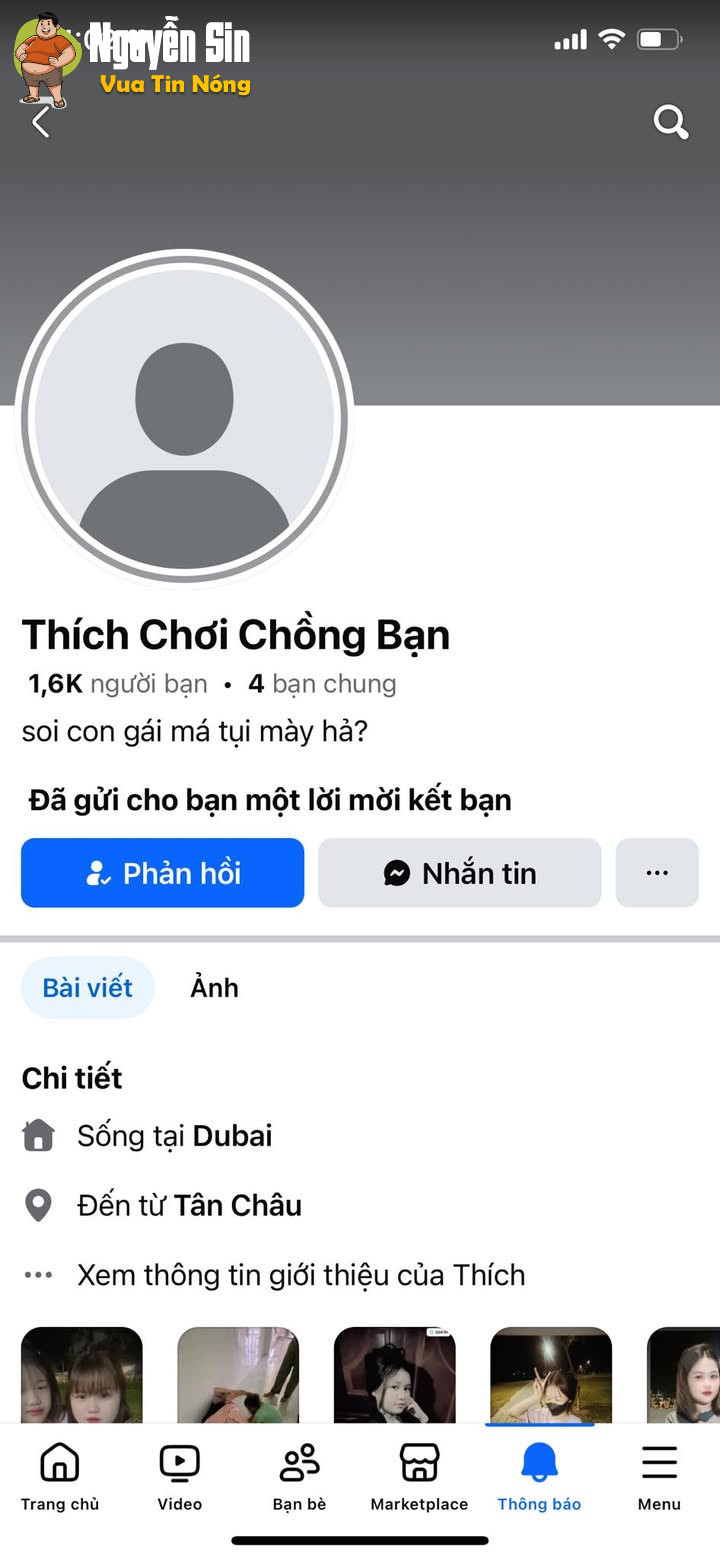The height and width of the screenshot is (1559, 720).
Task: Select the Bài viết tab
Action: click(88, 988)
